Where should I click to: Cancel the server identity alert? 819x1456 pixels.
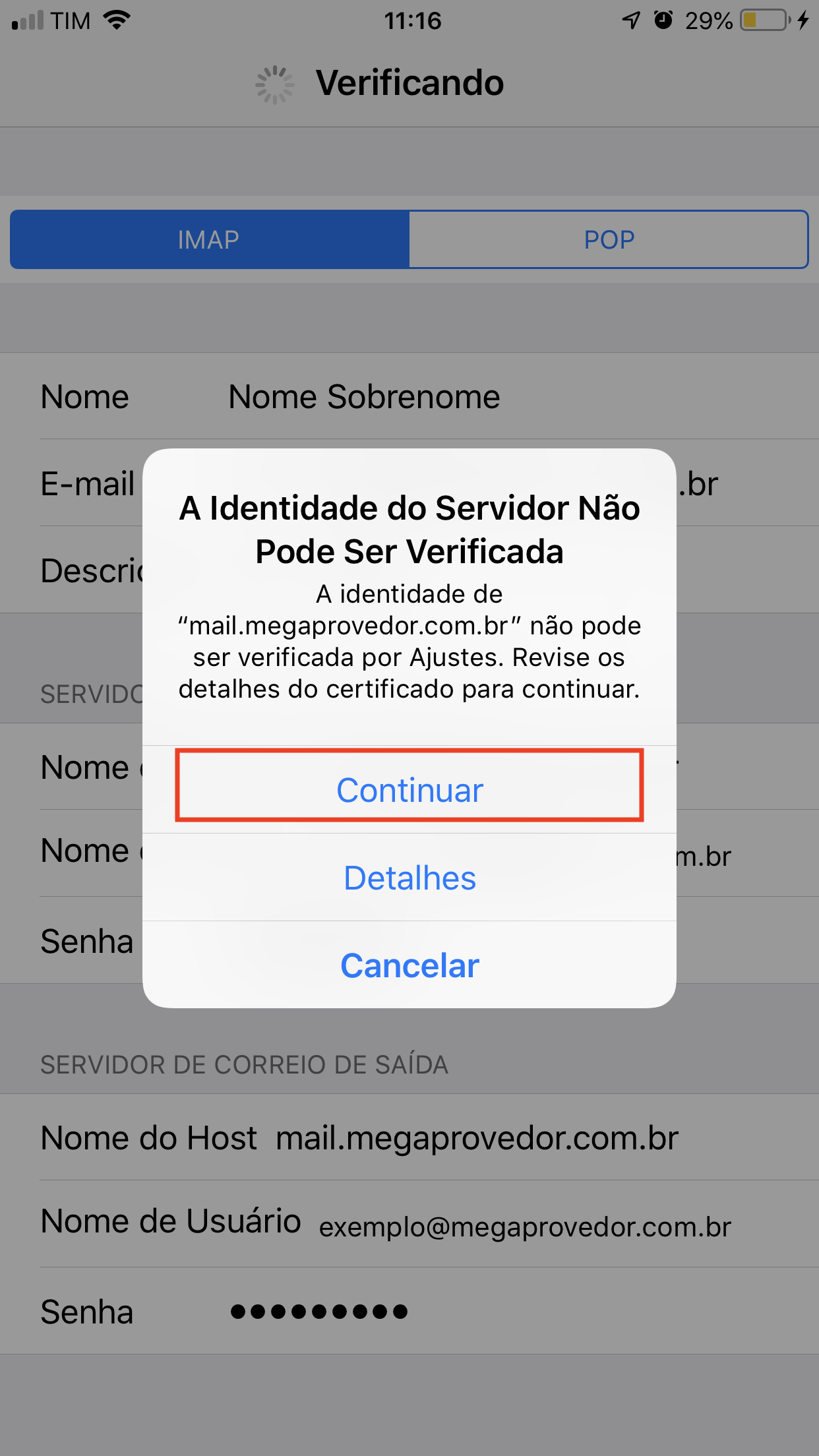point(409,965)
